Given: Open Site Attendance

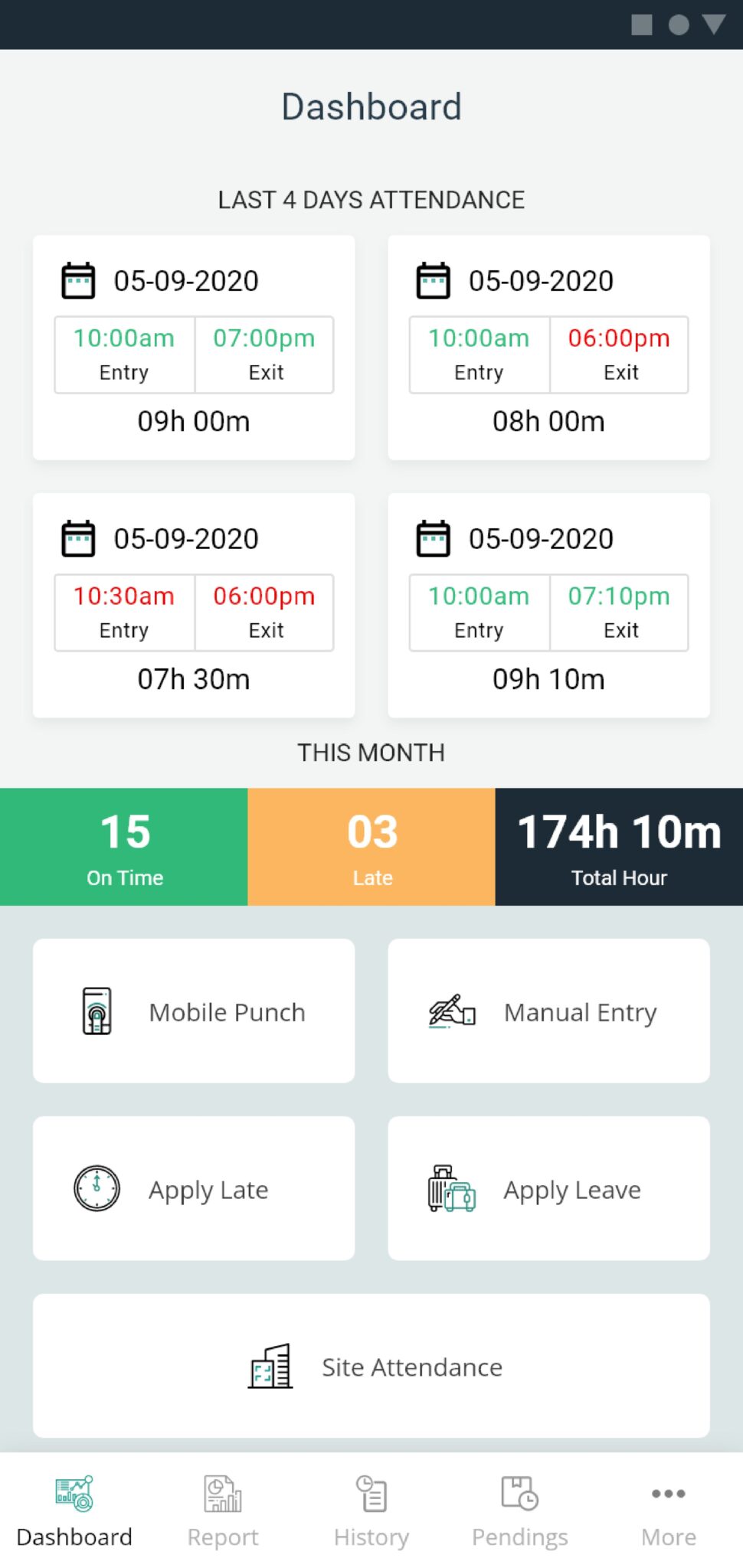Looking at the screenshot, I should 371,1366.
